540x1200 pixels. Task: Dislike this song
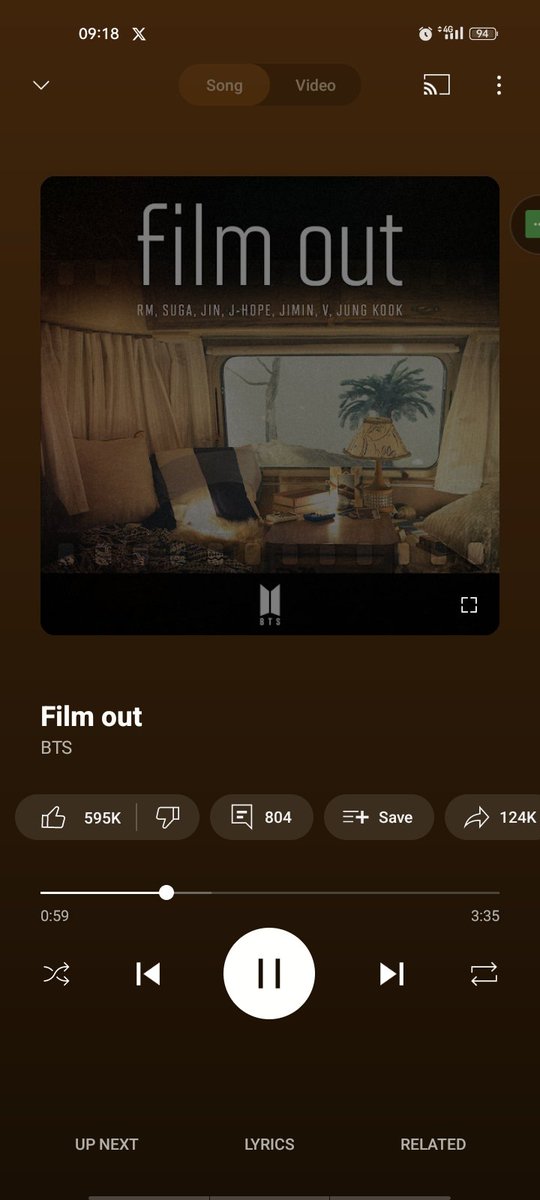[x=168, y=817]
